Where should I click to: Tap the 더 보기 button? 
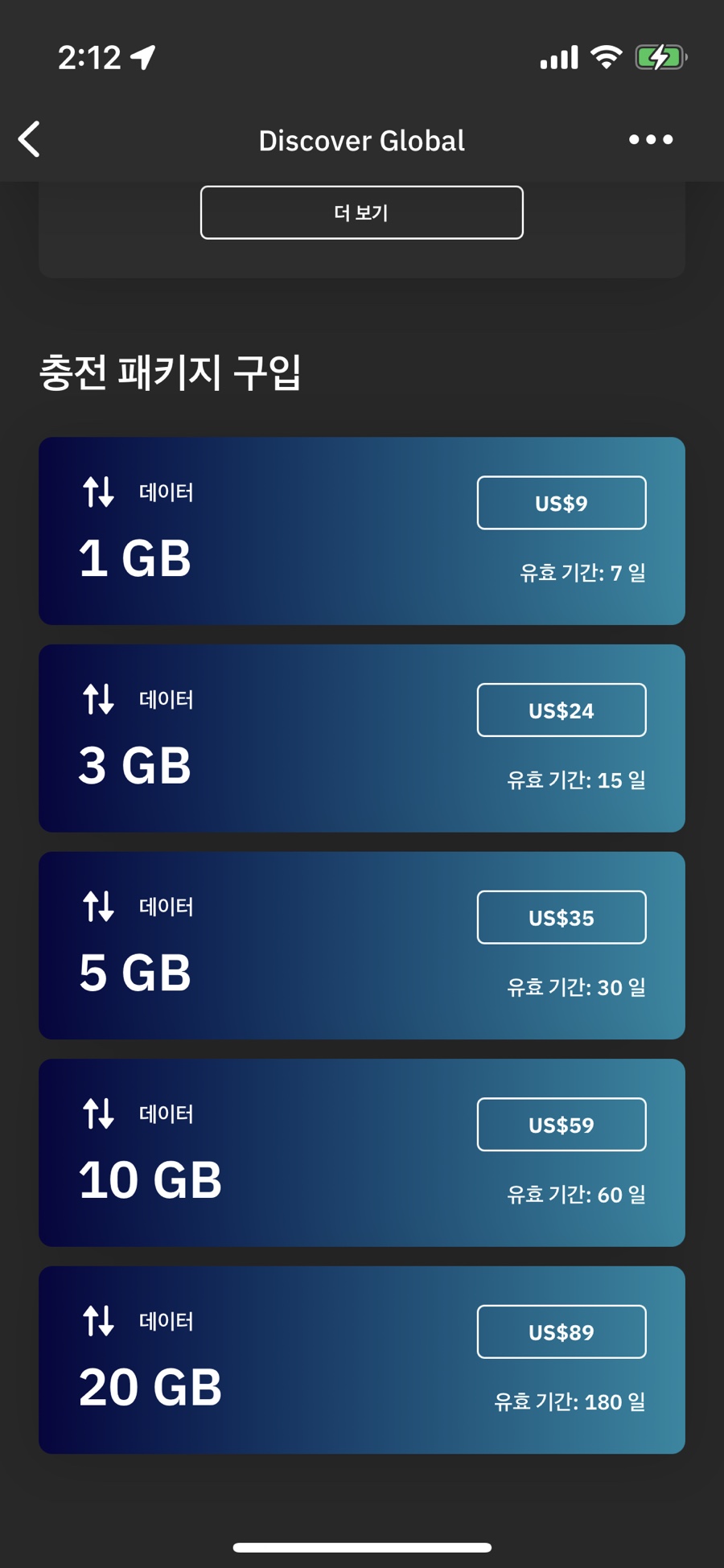(x=362, y=212)
